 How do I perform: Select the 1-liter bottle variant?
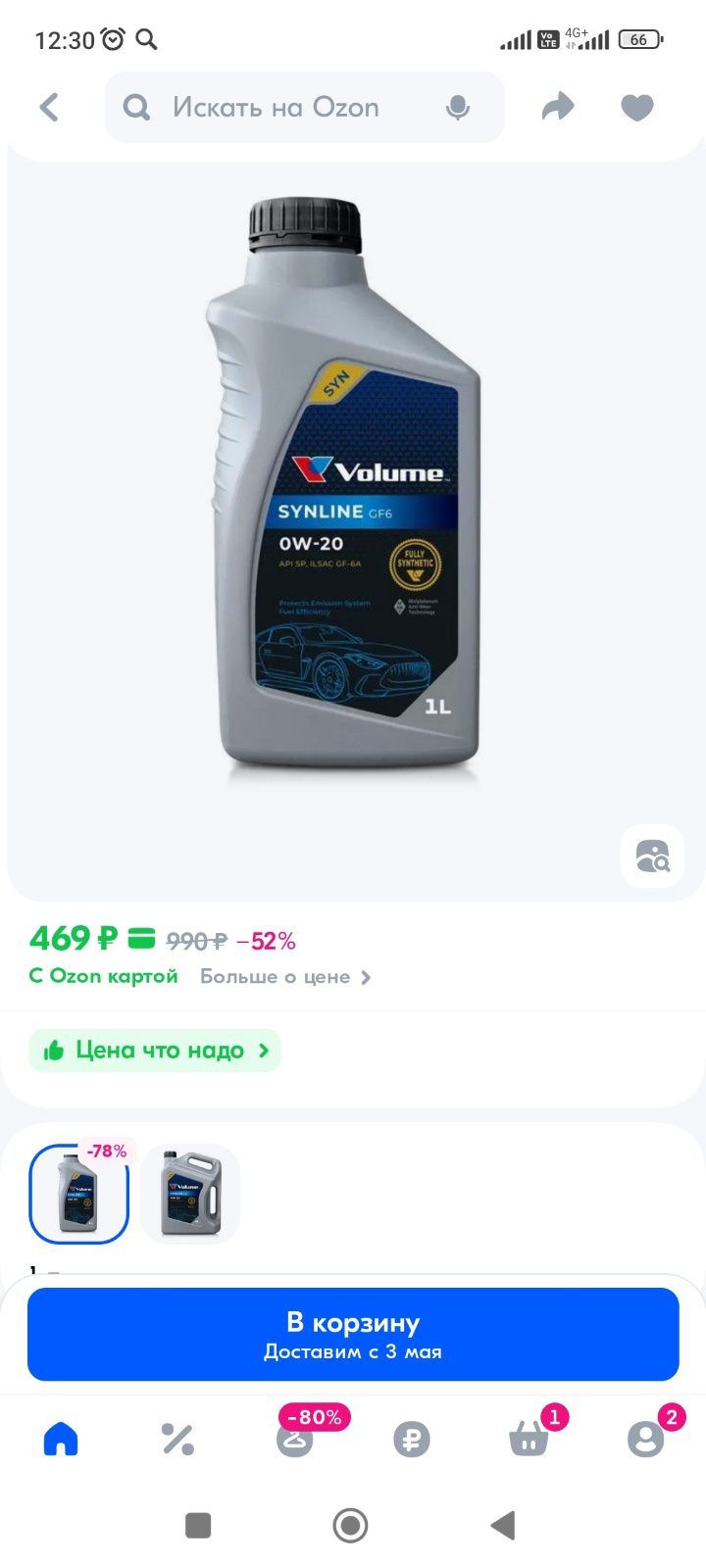pyautogui.click(x=79, y=1194)
